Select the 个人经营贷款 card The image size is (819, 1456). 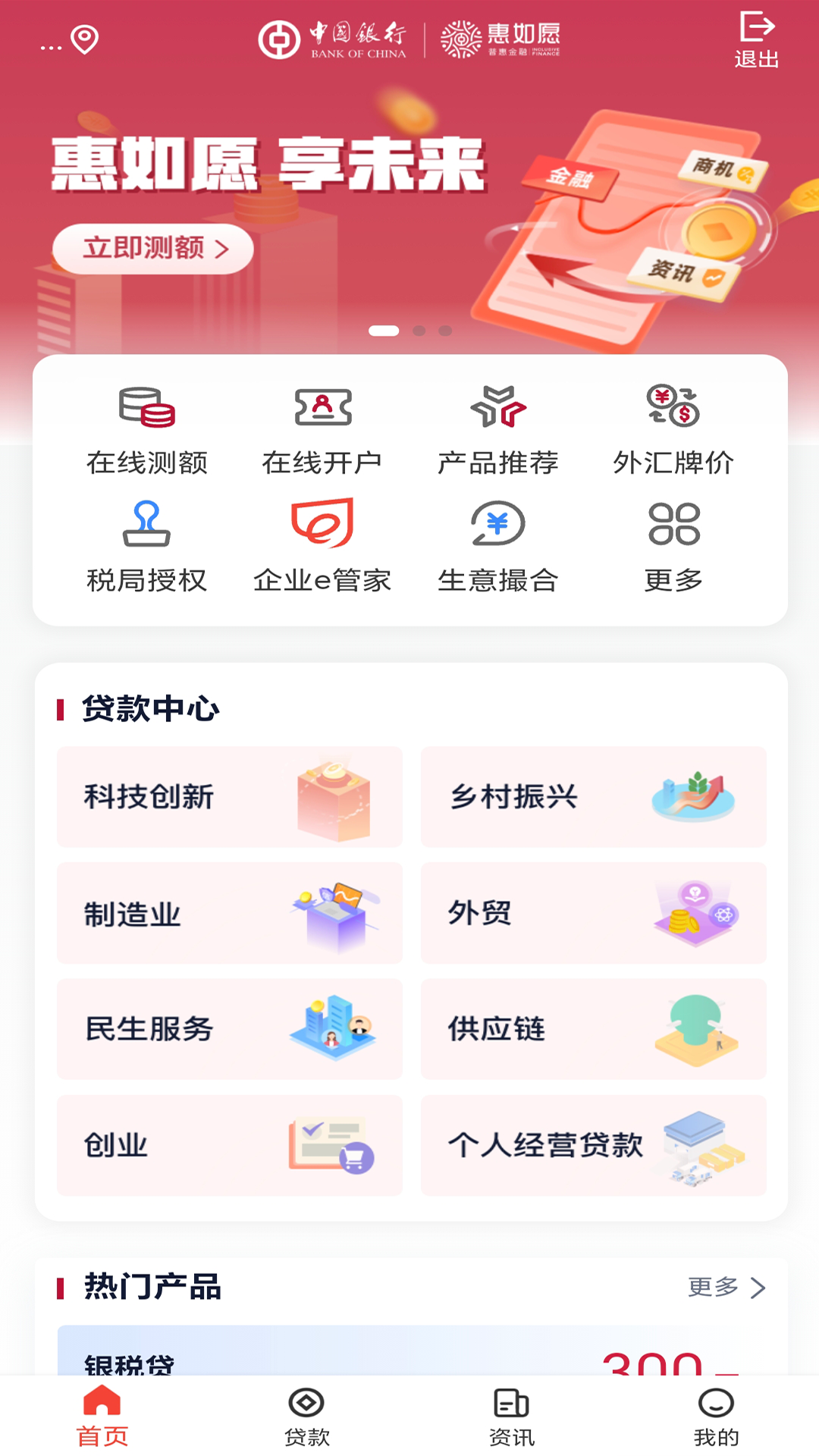[x=593, y=1146]
